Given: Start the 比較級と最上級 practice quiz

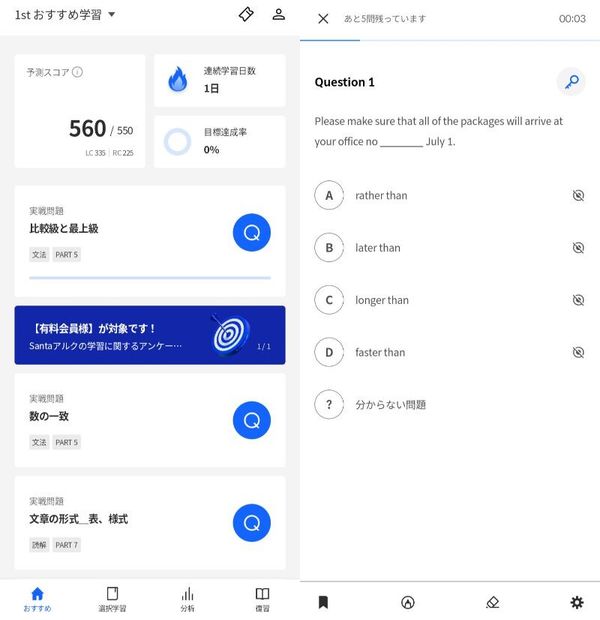Looking at the screenshot, I should tap(252, 232).
